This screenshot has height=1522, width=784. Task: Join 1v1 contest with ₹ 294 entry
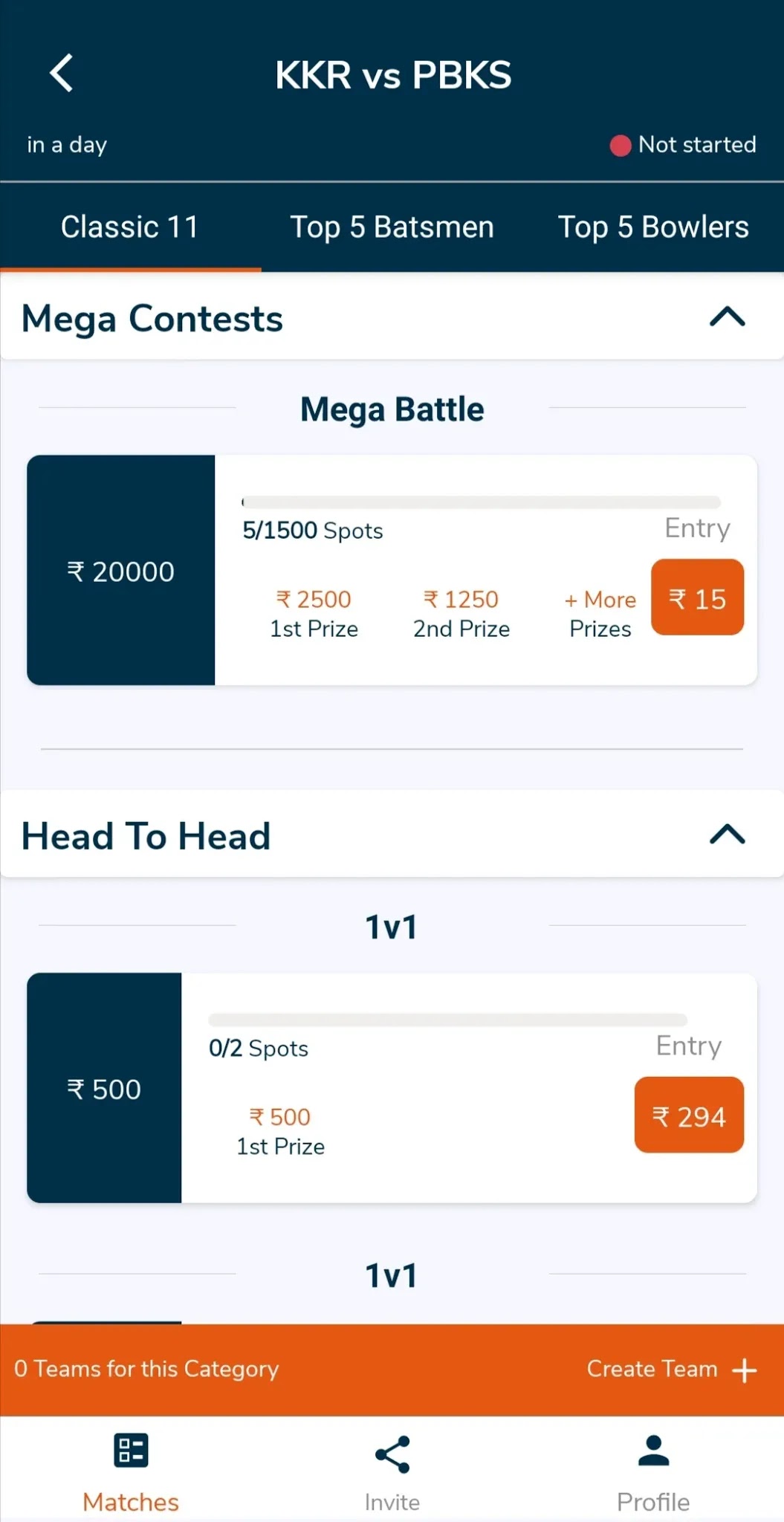pos(689,1115)
